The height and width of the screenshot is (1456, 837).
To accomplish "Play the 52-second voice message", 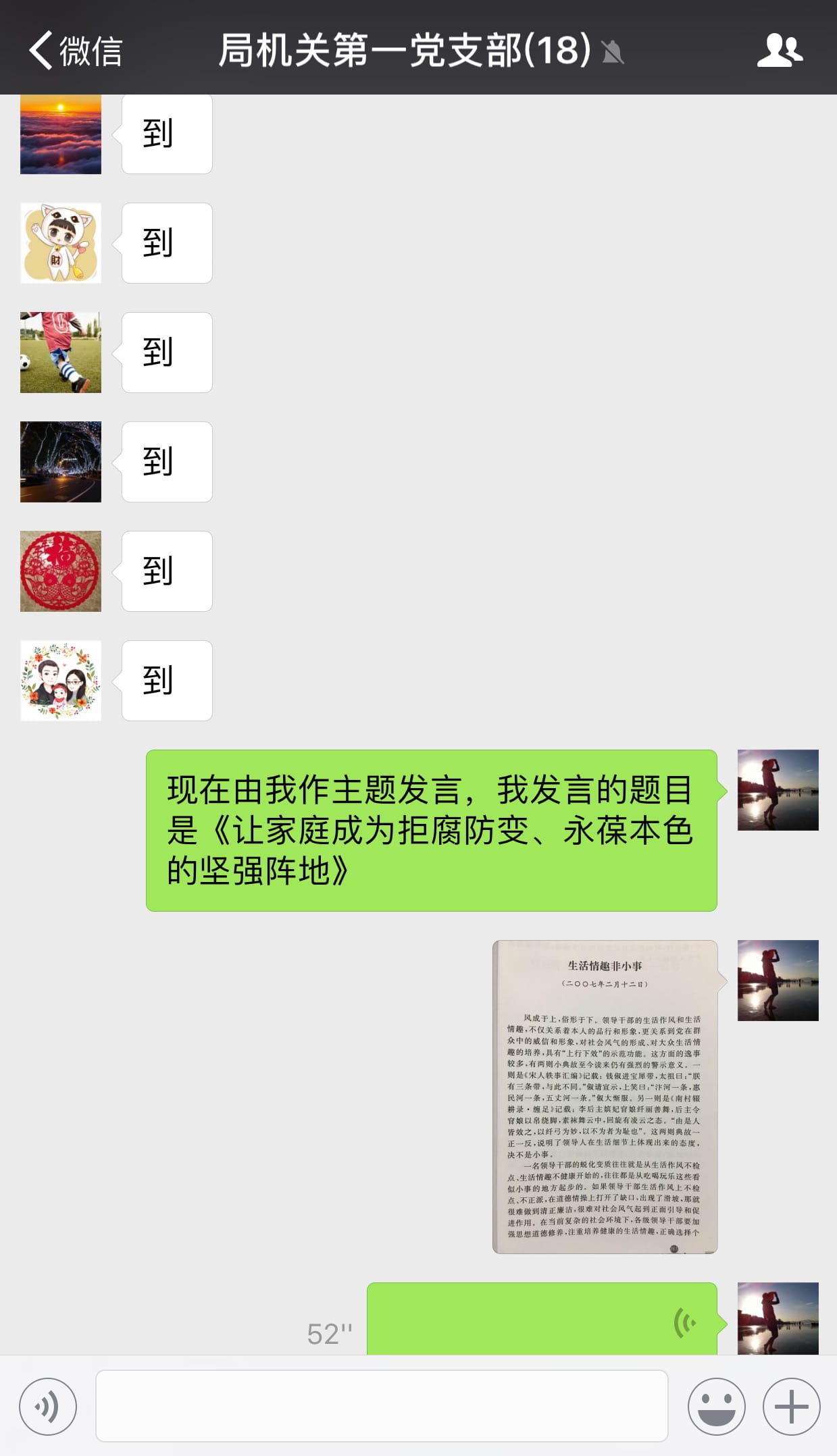I will [x=541, y=1320].
